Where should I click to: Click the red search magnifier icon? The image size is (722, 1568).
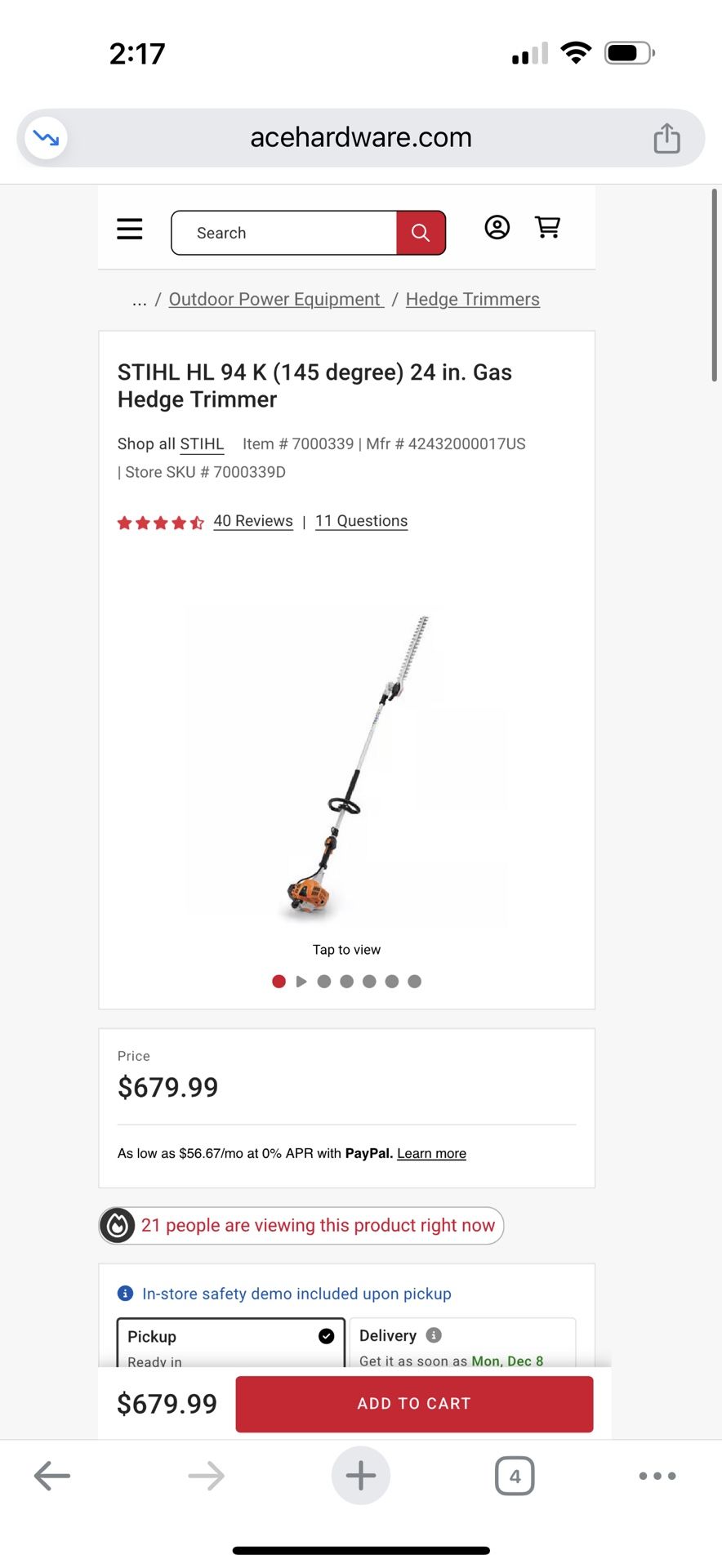[420, 233]
